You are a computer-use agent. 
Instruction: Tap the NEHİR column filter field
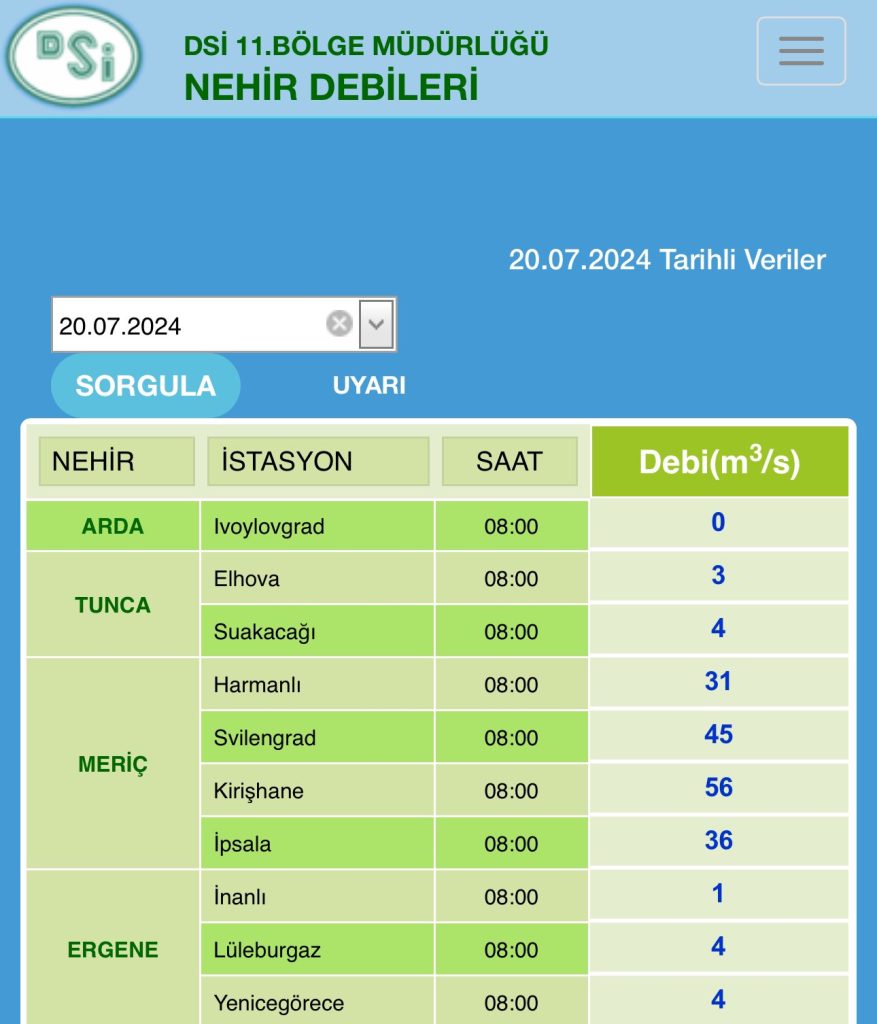[x=116, y=461]
